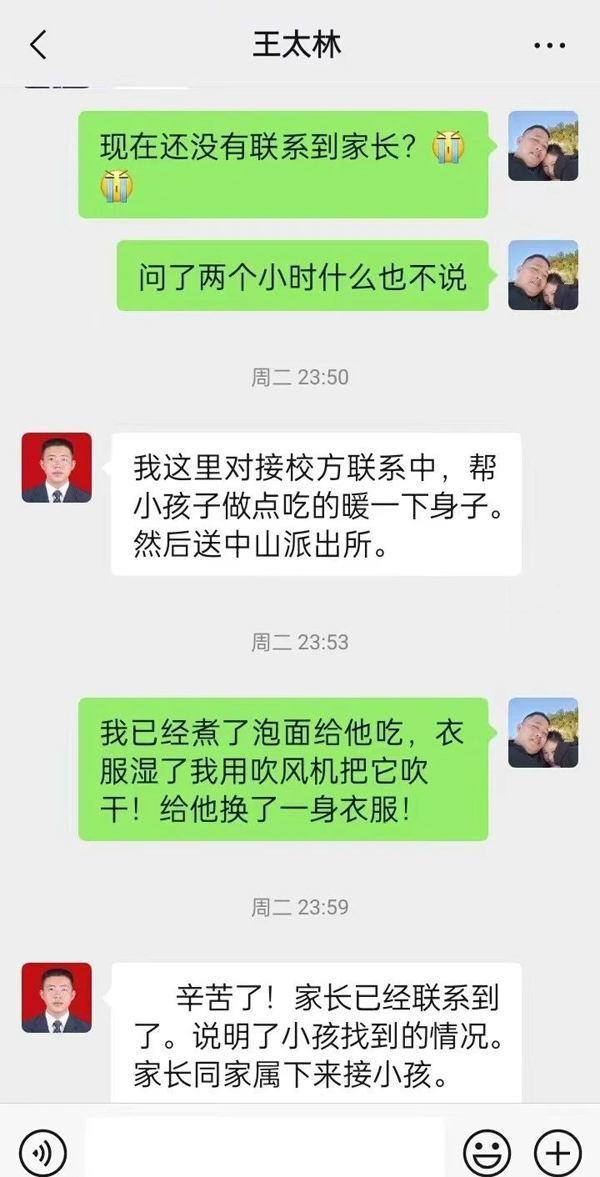The width and height of the screenshot is (600, 1177).
Task: Open my avatar beside 现在还没有联系到家长 message
Action: (x=543, y=146)
